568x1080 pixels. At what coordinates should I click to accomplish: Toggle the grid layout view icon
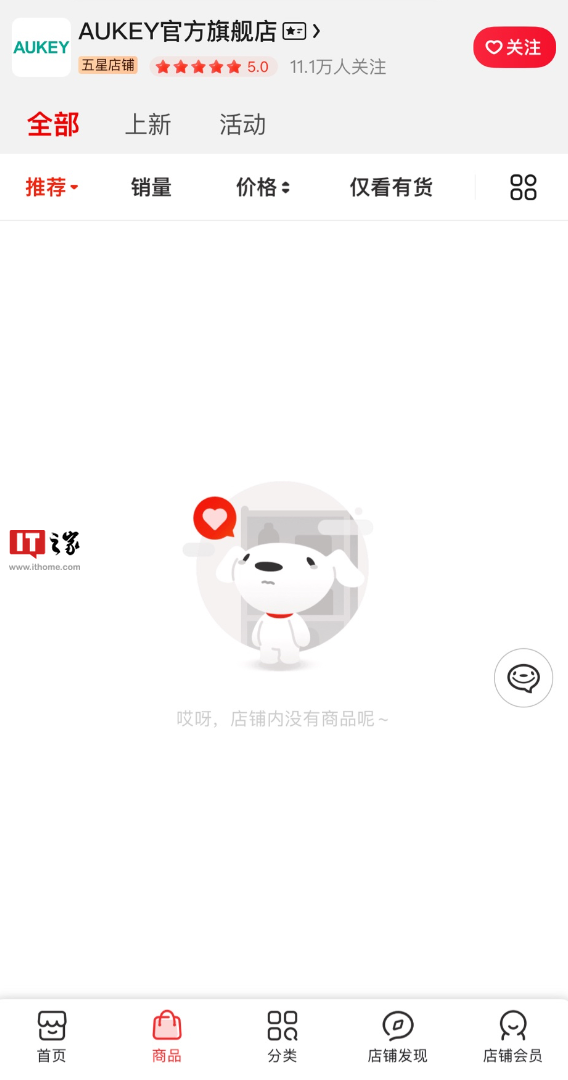tap(523, 187)
